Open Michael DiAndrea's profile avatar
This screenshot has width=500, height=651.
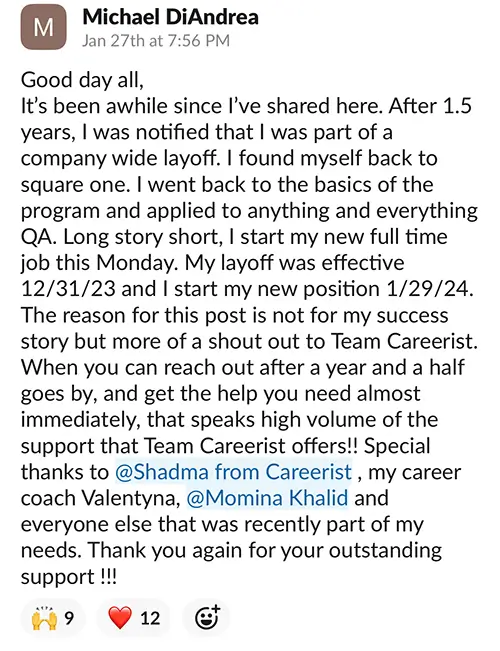[44, 27]
